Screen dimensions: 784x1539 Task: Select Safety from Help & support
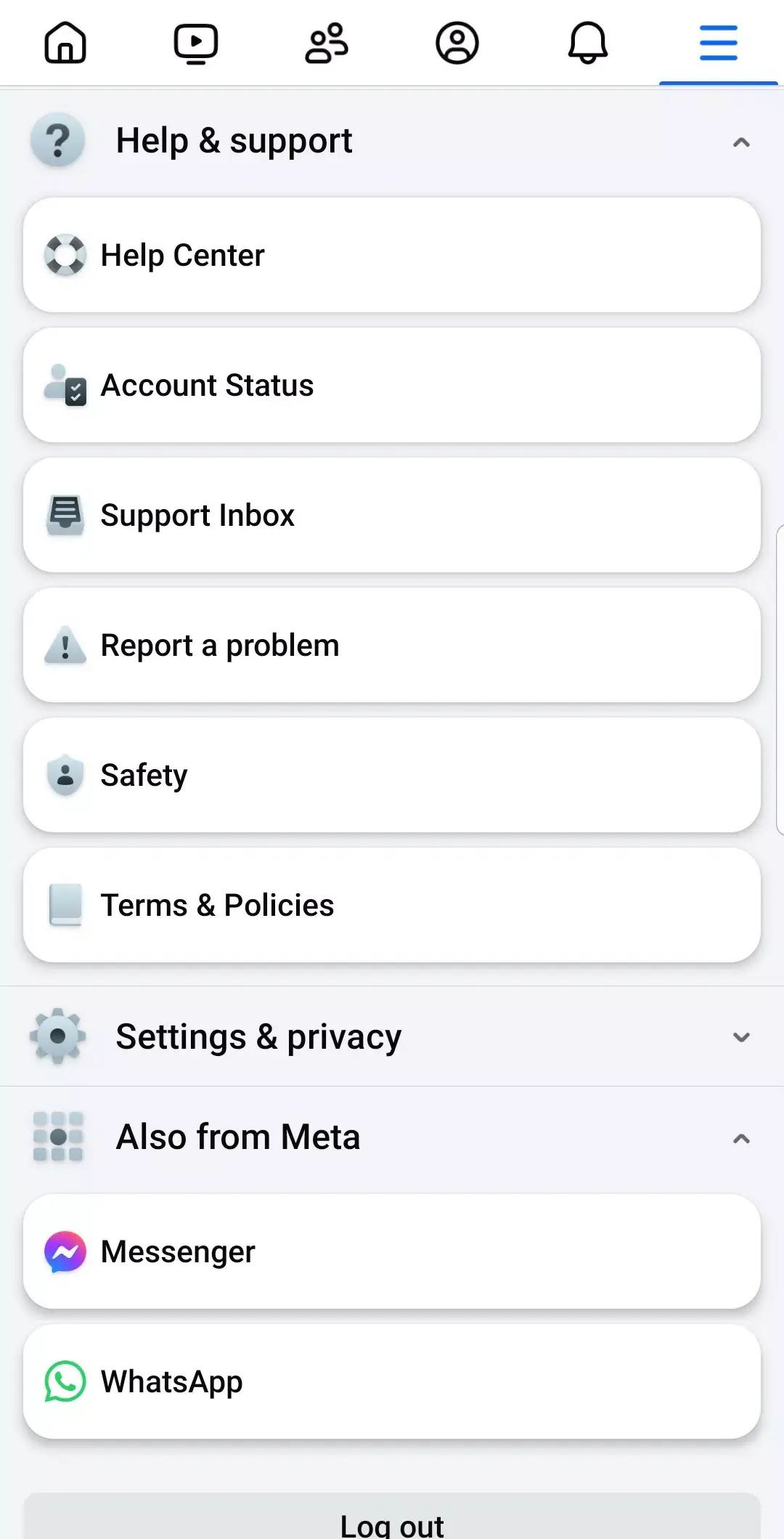(x=392, y=774)
